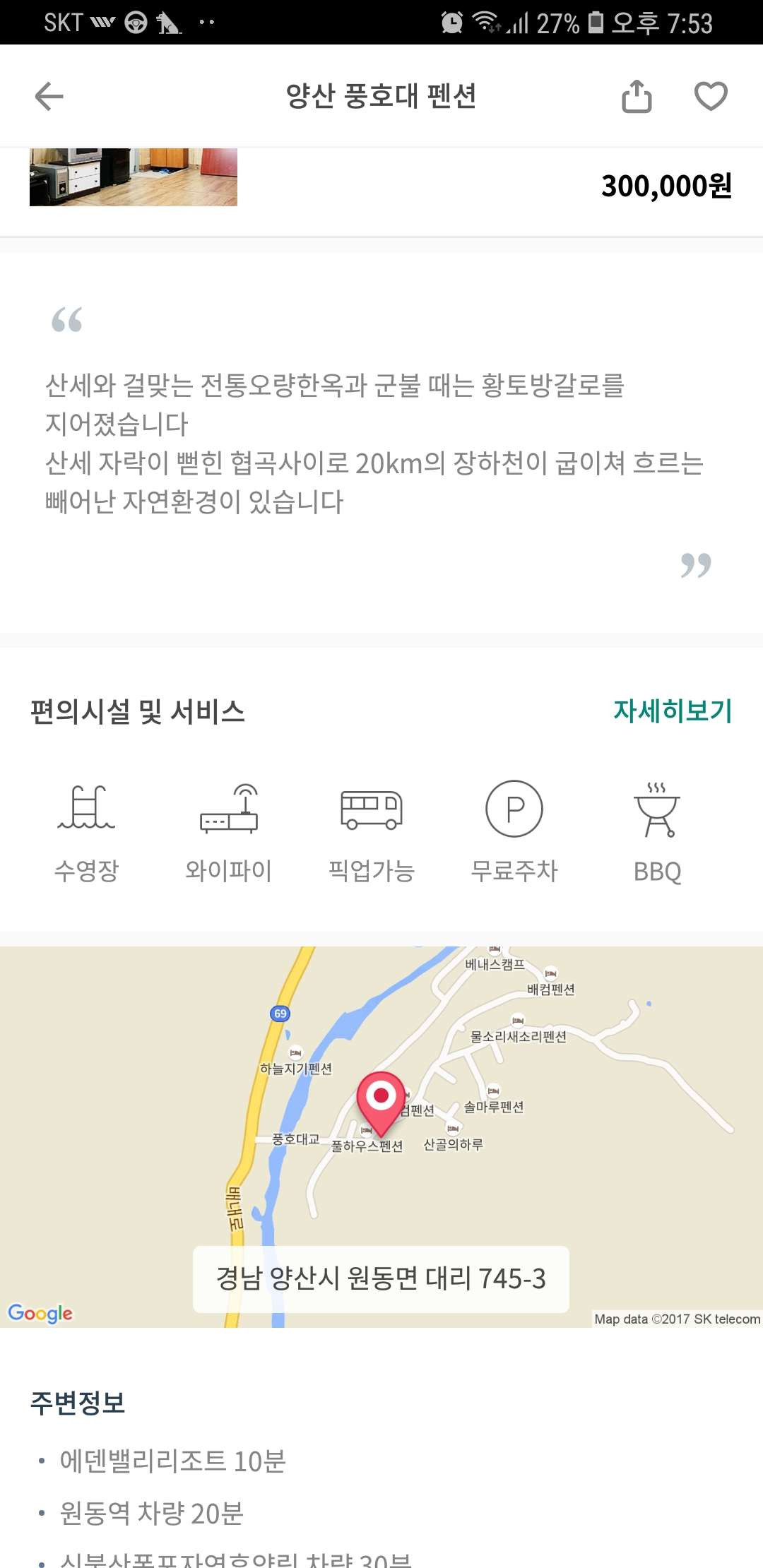Share this pension listing
The width and height of the screenshot is (763, 1568).
(636, 97)
